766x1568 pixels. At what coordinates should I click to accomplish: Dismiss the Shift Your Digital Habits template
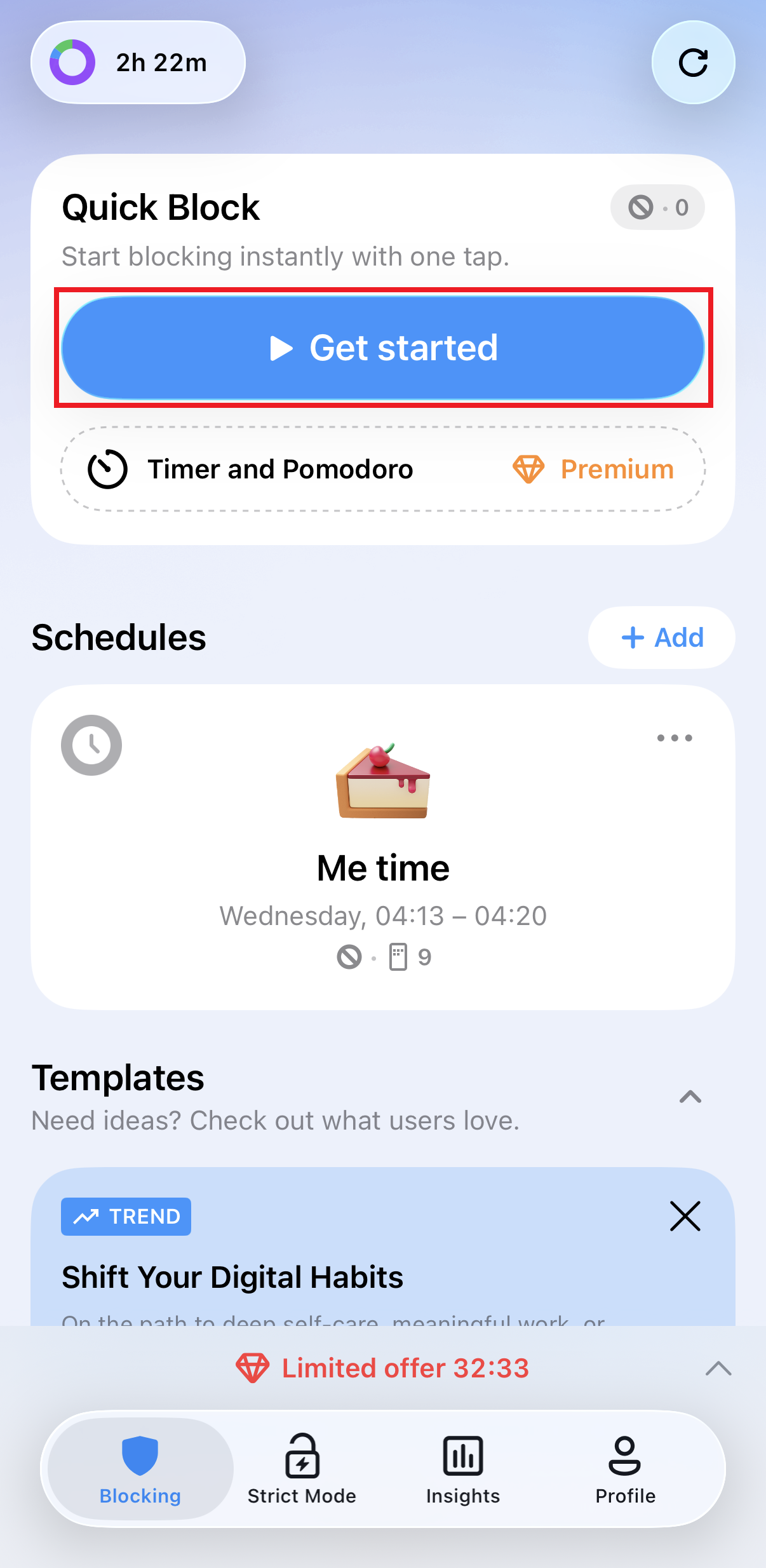point(685,1216)
